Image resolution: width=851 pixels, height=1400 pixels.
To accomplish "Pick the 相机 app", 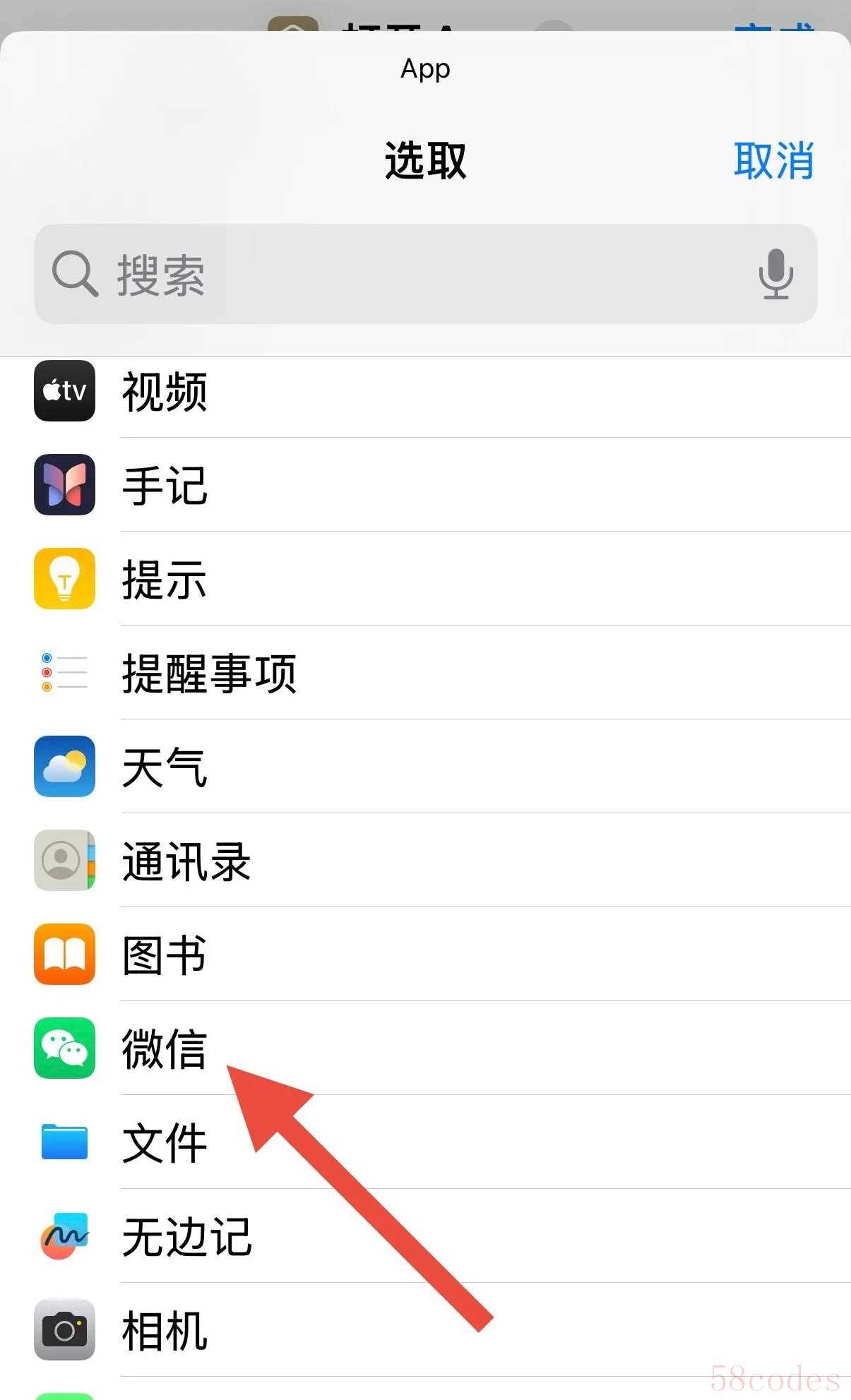I will 164,1331.
